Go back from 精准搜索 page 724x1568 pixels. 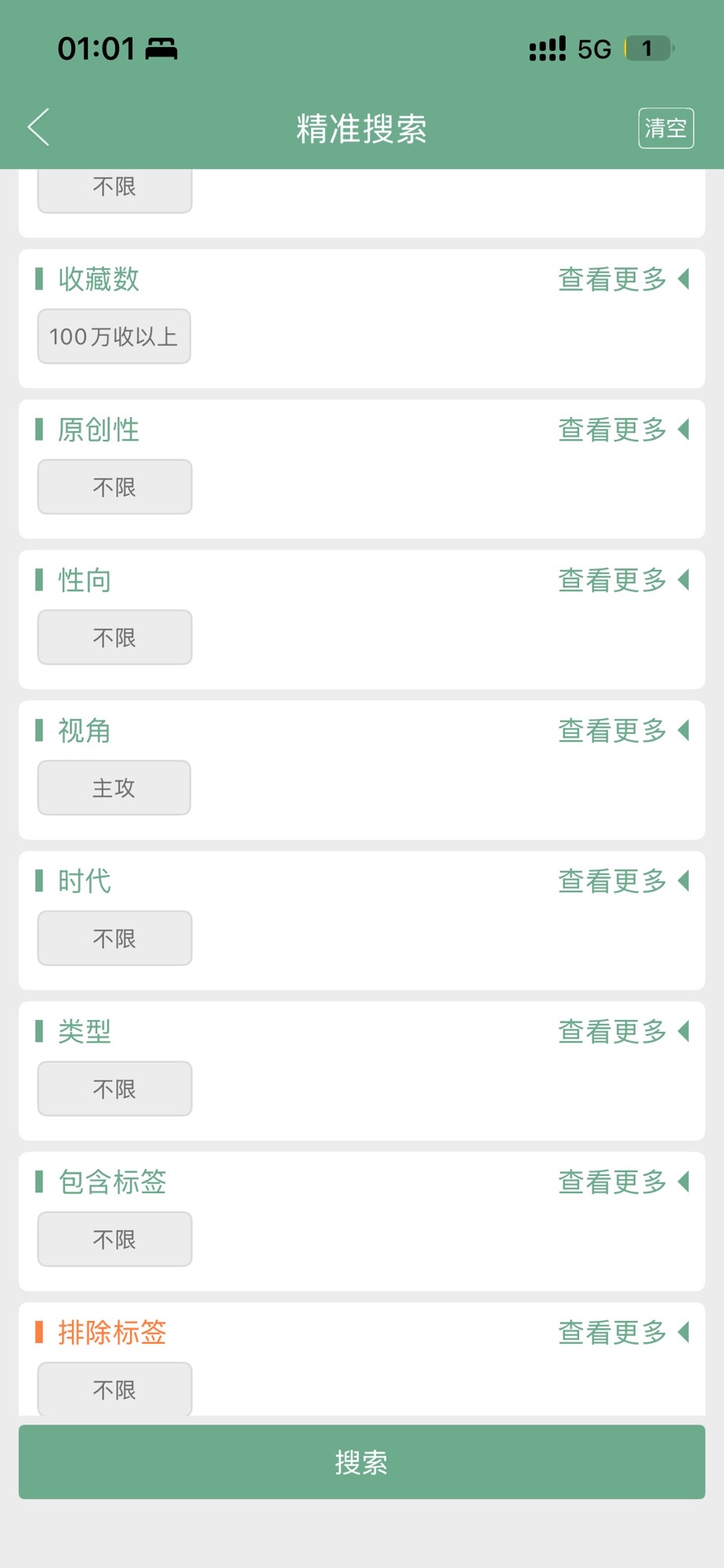coord(39,128)
